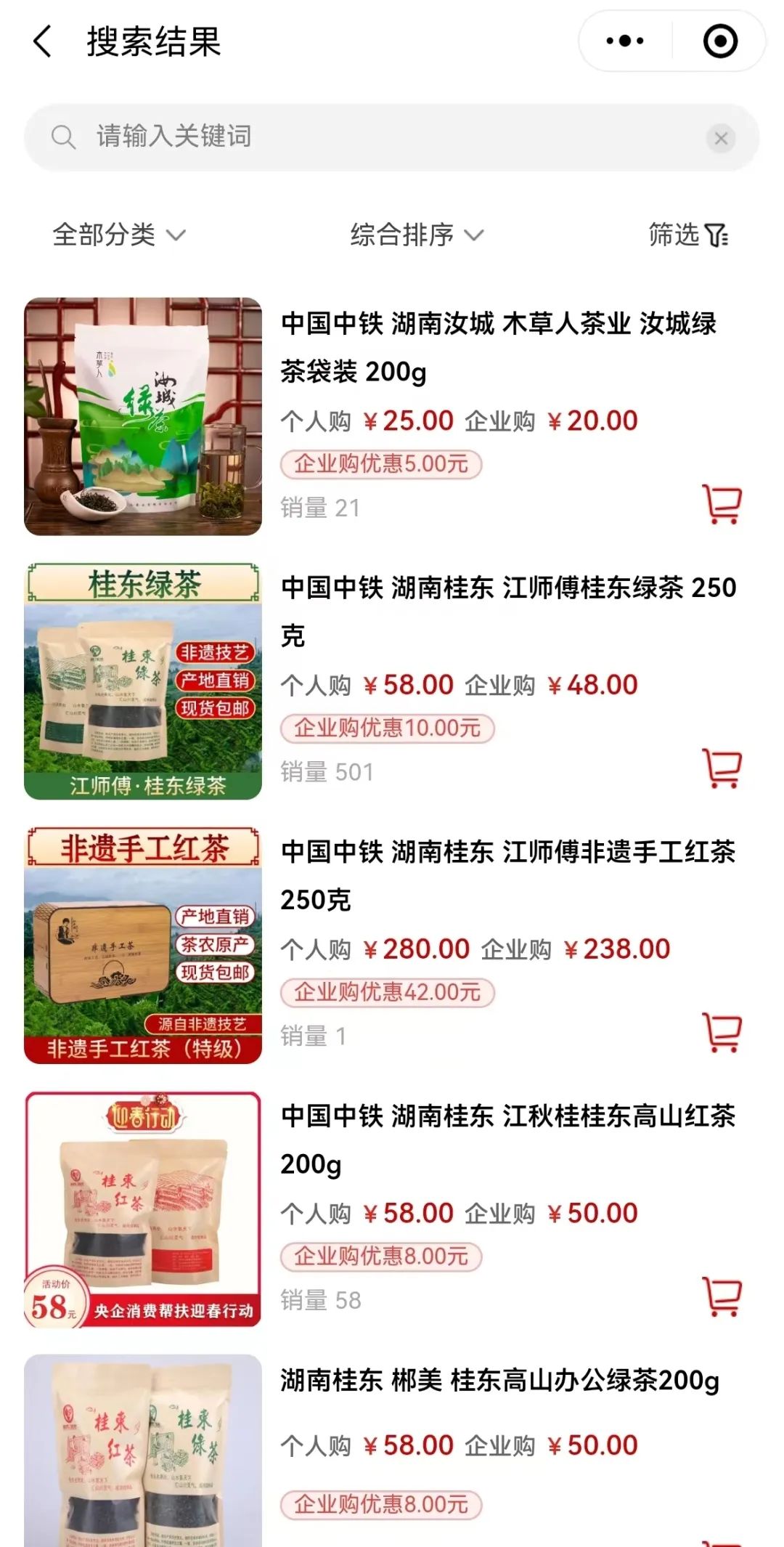This screenshot has width=784, height=1547.
Task: Open the mini program more options menu
Action: [x=625, y=41]
